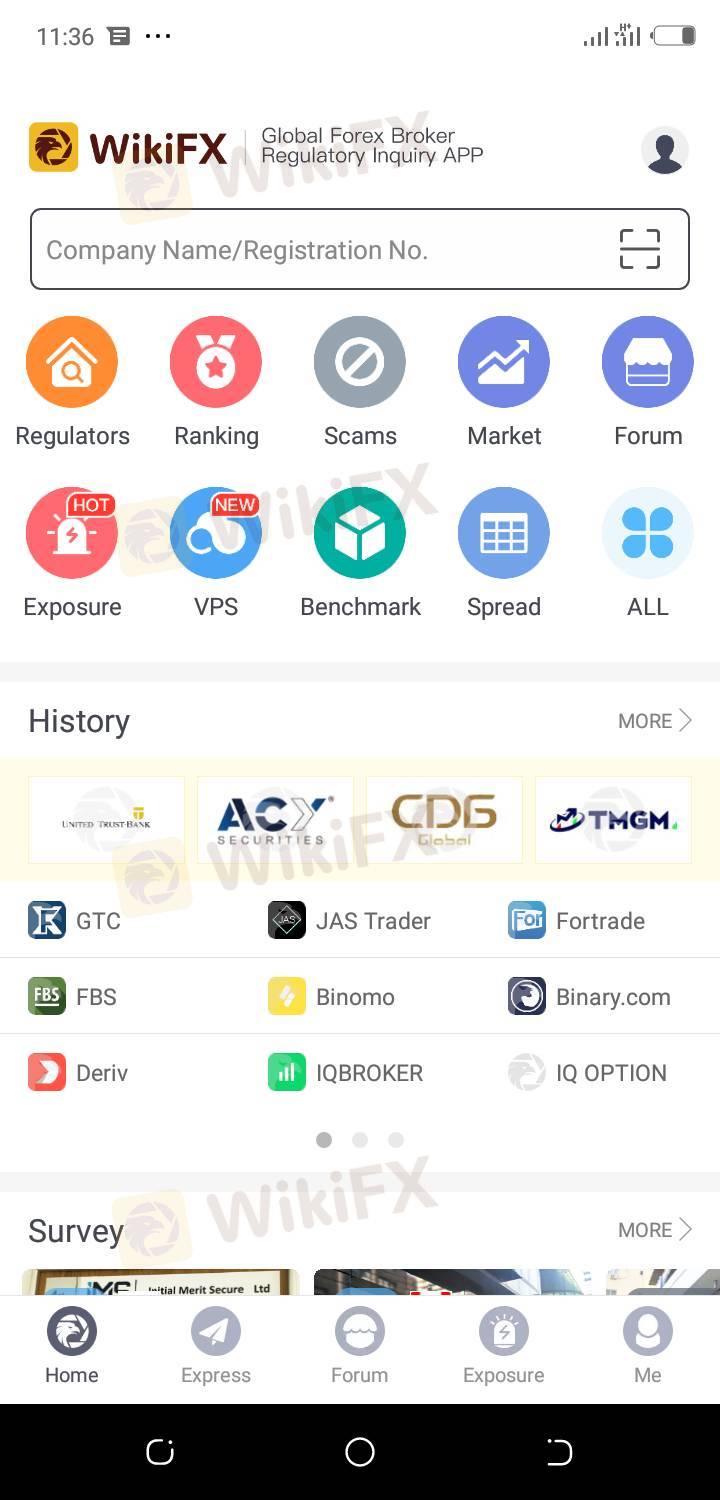View MORE of Survey
This screenshot has width=720, height=1500.
tap(655, 1230)
